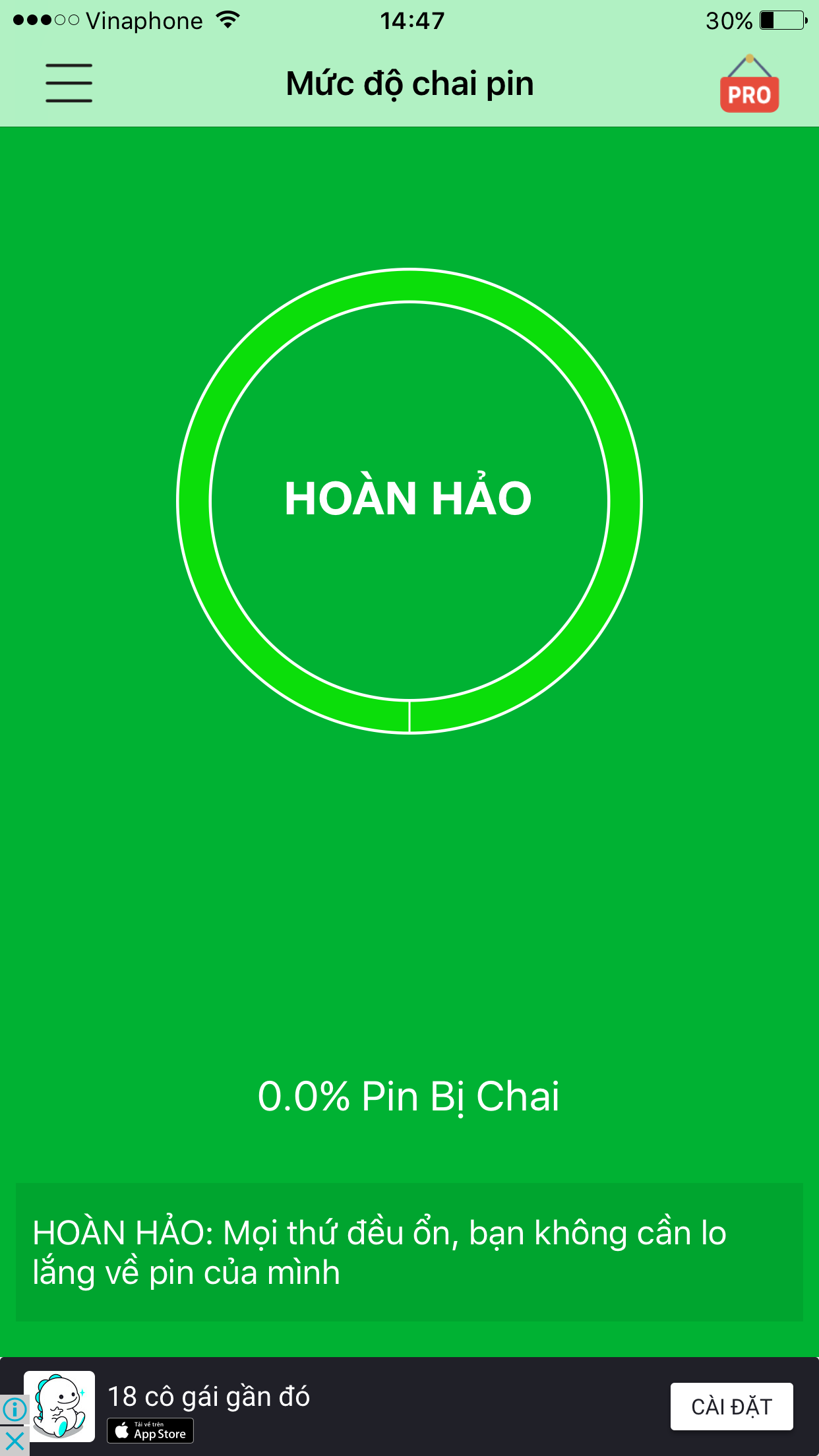Open the '18 cô gái gần đó' ad
The image size is (819, 1456).
click(208, 1397)
